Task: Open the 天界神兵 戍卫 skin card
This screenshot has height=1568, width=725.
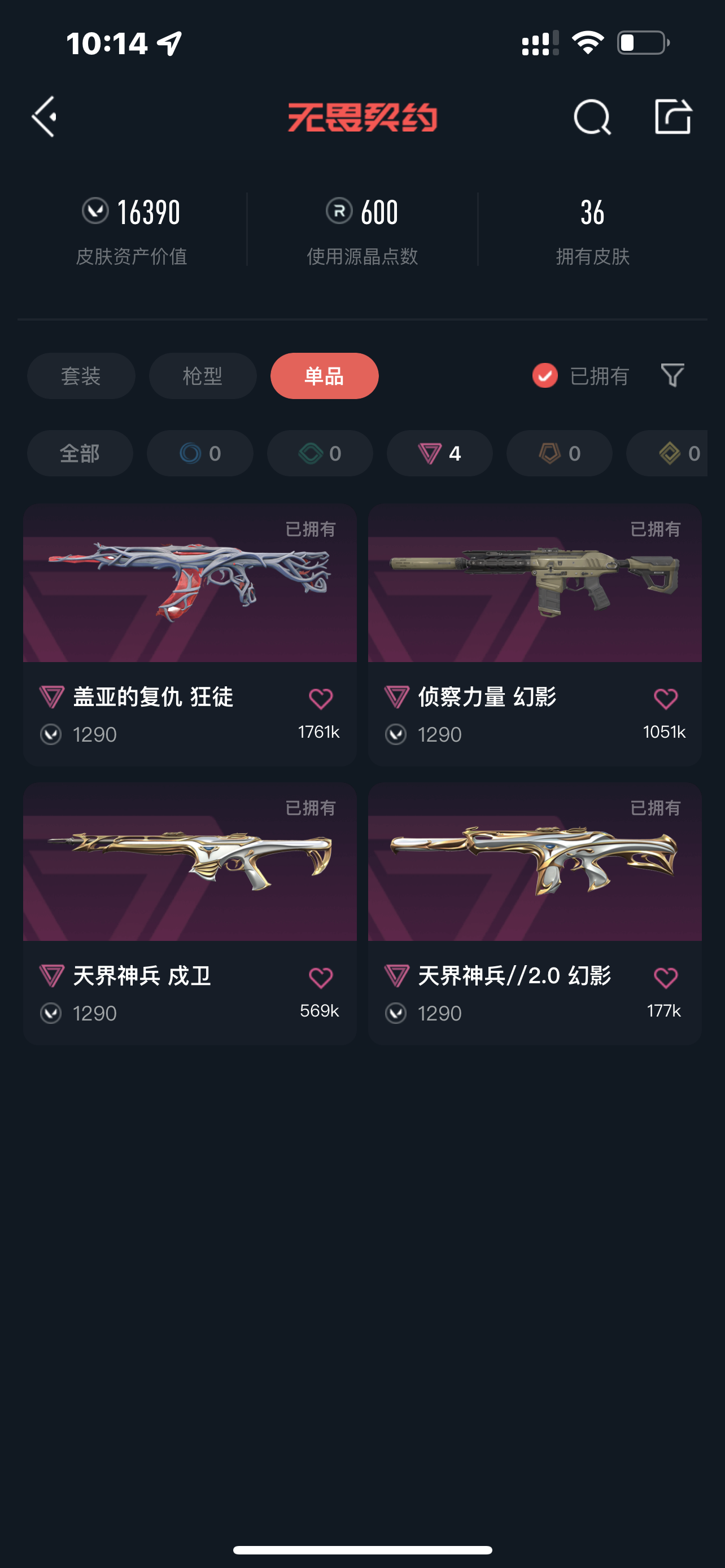Action: 189,863
